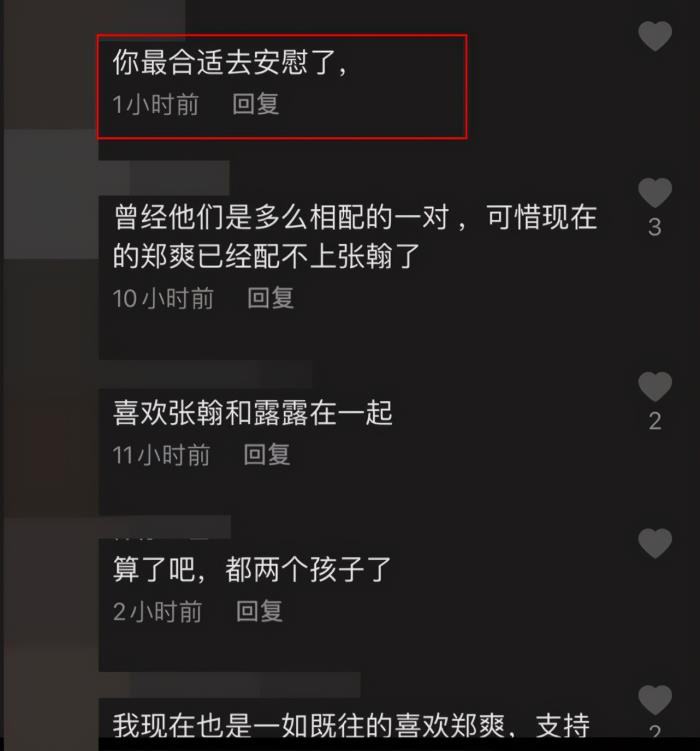Reply to the comment posted 10小时前
Image resolution: width=700 pixels, height=751 pixels.
(x=270, y=298)
